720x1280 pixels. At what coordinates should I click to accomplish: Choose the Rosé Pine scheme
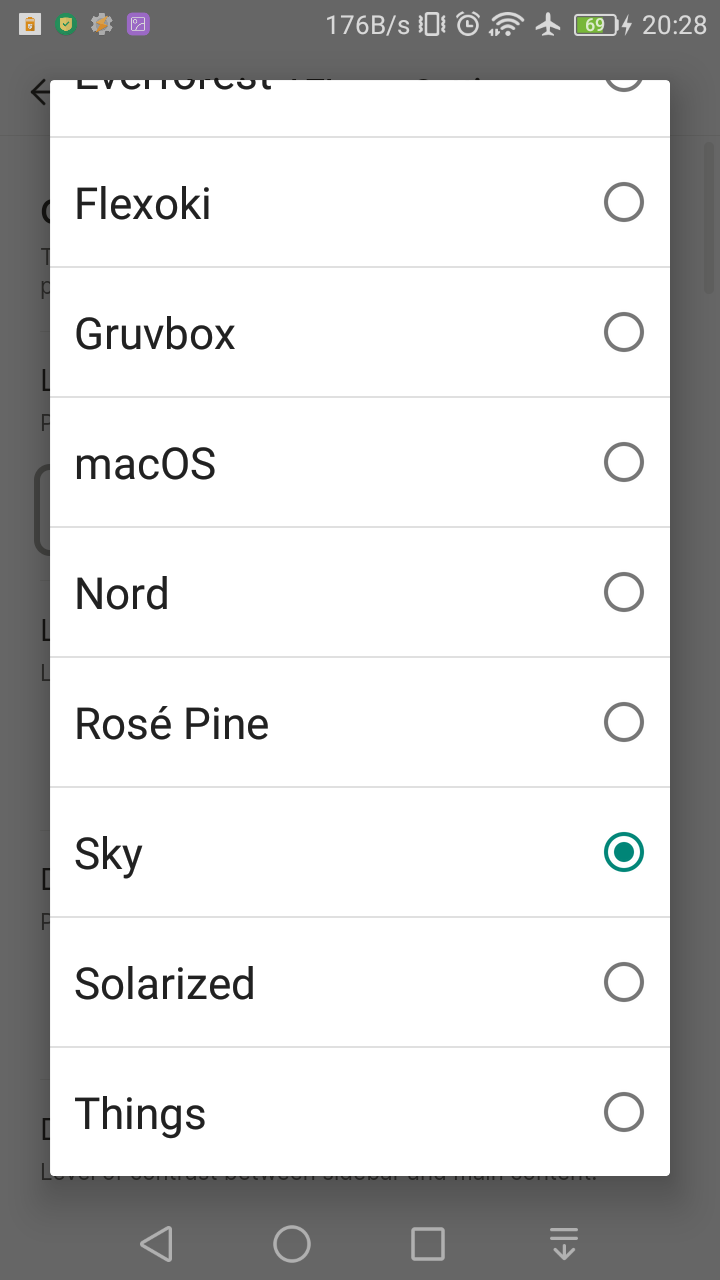[x=360, y=723]
